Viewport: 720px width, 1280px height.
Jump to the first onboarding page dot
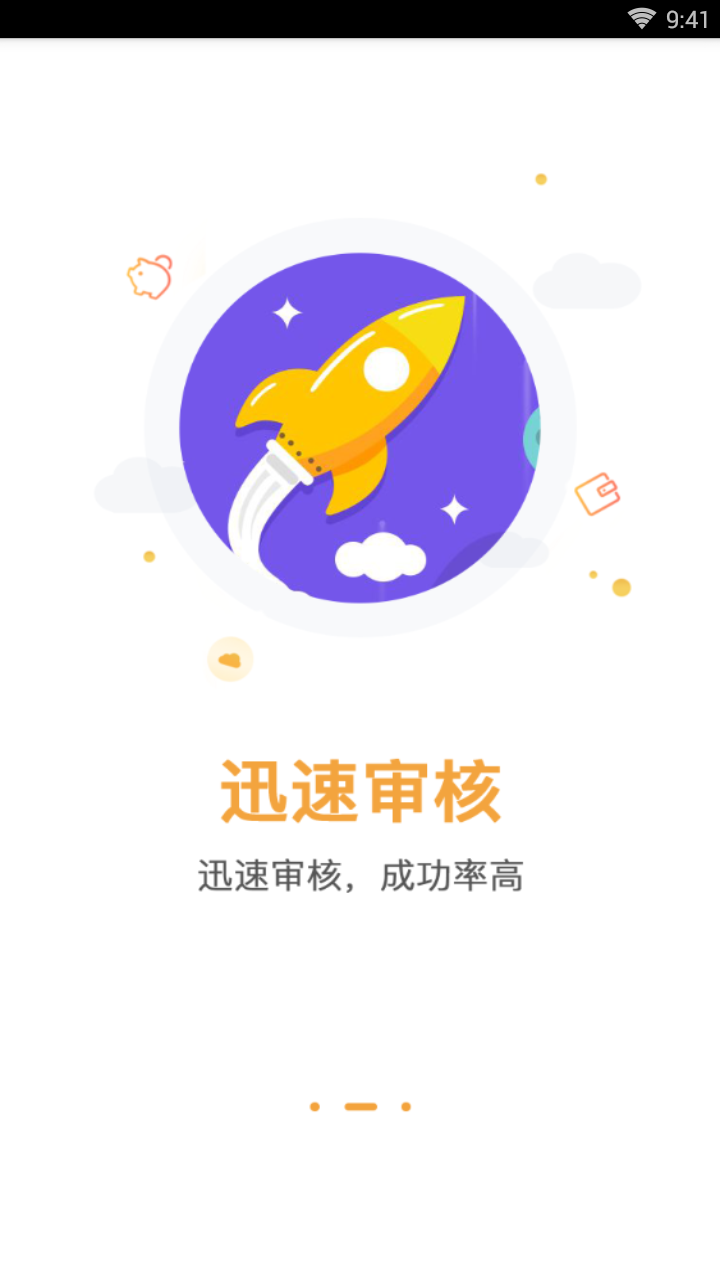(x=314, y=1107)
